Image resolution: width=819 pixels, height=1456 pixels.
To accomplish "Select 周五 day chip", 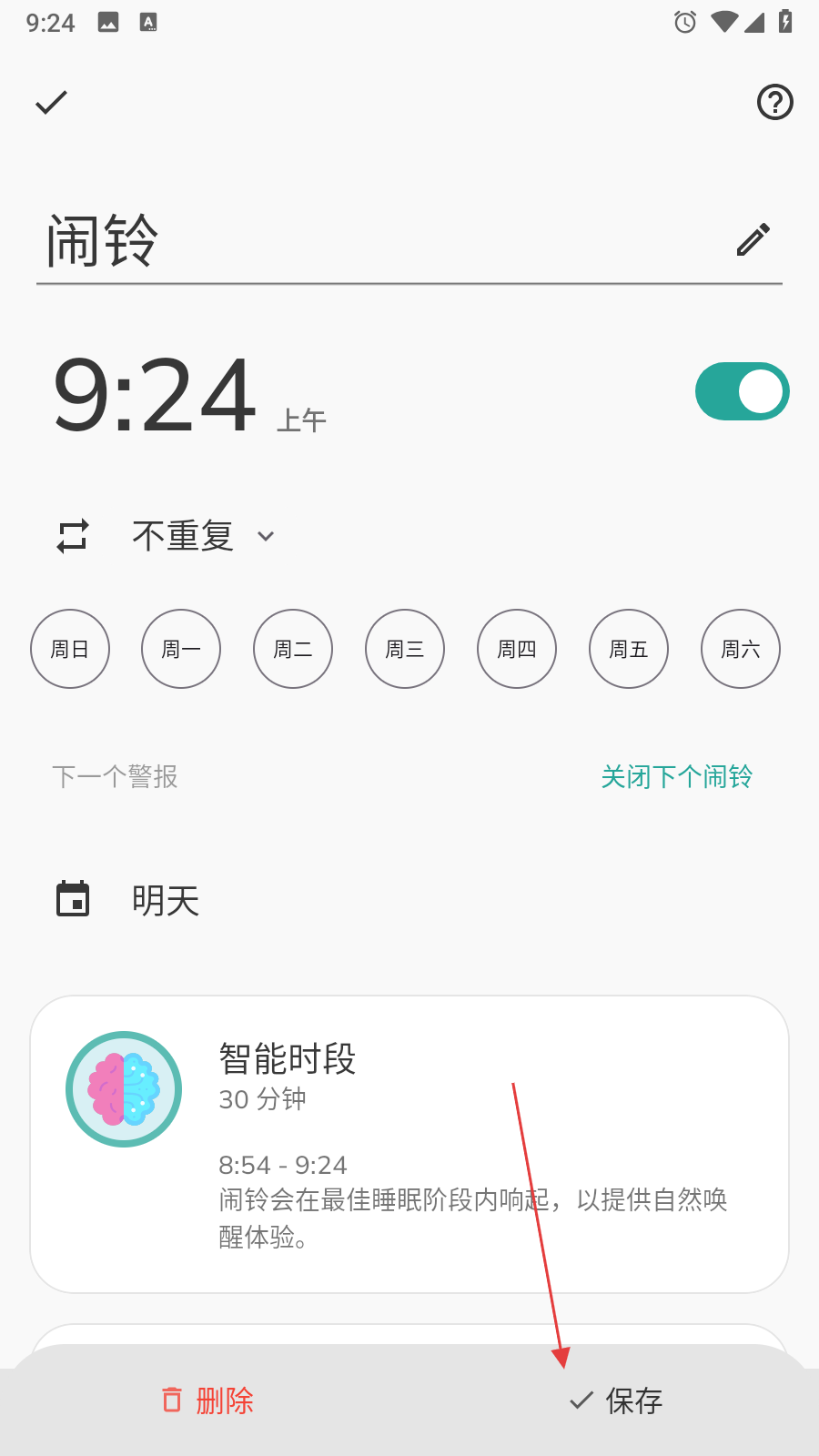I will 629,649.
